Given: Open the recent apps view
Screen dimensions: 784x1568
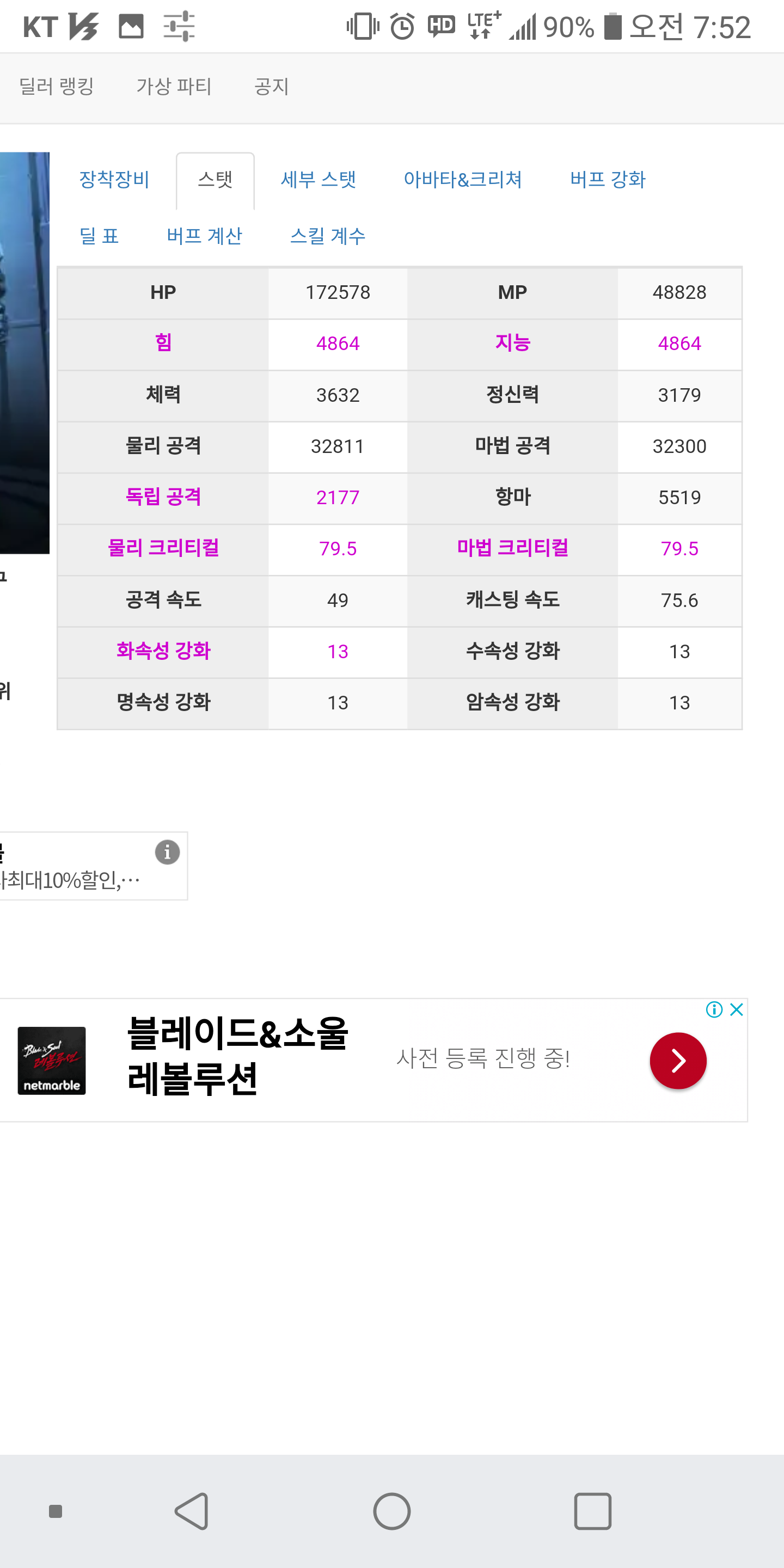Looking at the screenshot, I should tap(592, 1511).
